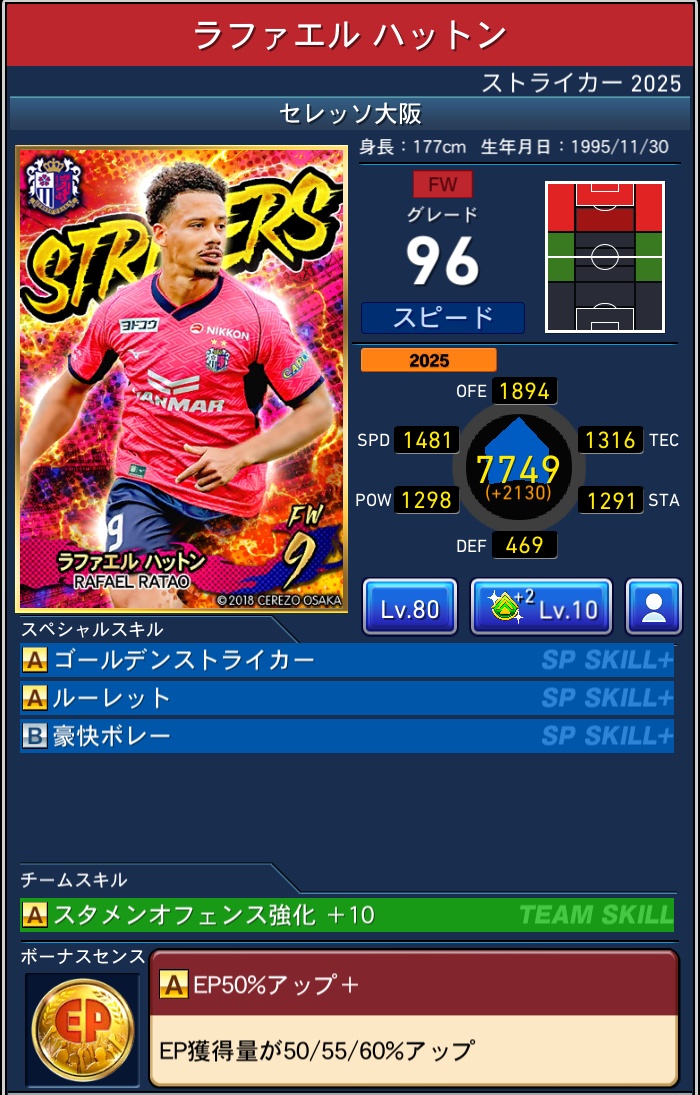This screenshot has width=700, height=1095.
Task: View ゴールデンストライカー special skill details
Action: click(346, 660)
